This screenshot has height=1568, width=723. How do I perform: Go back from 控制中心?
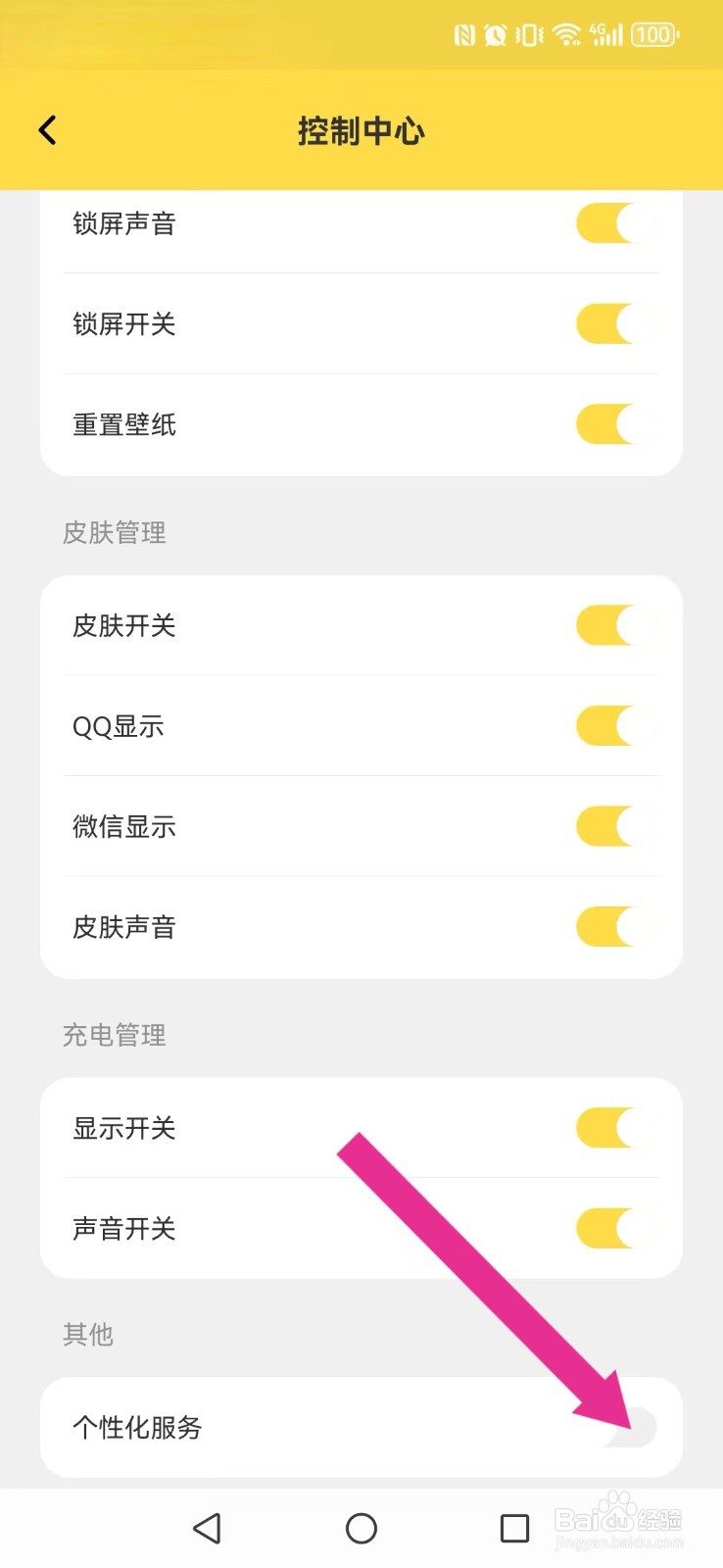click(47, 130)
